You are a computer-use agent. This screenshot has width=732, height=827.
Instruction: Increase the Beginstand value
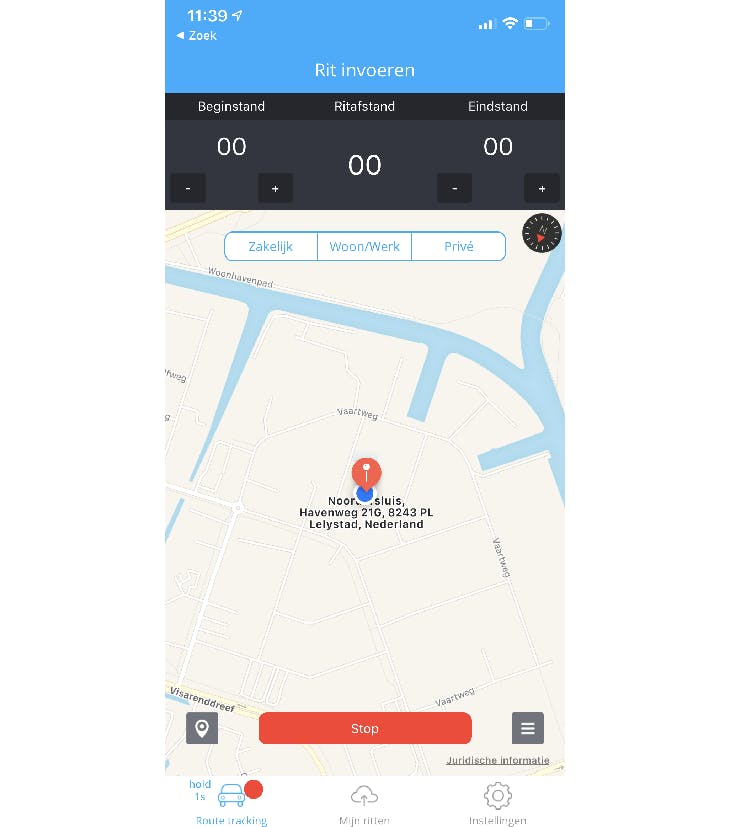[x=275, y=188]
